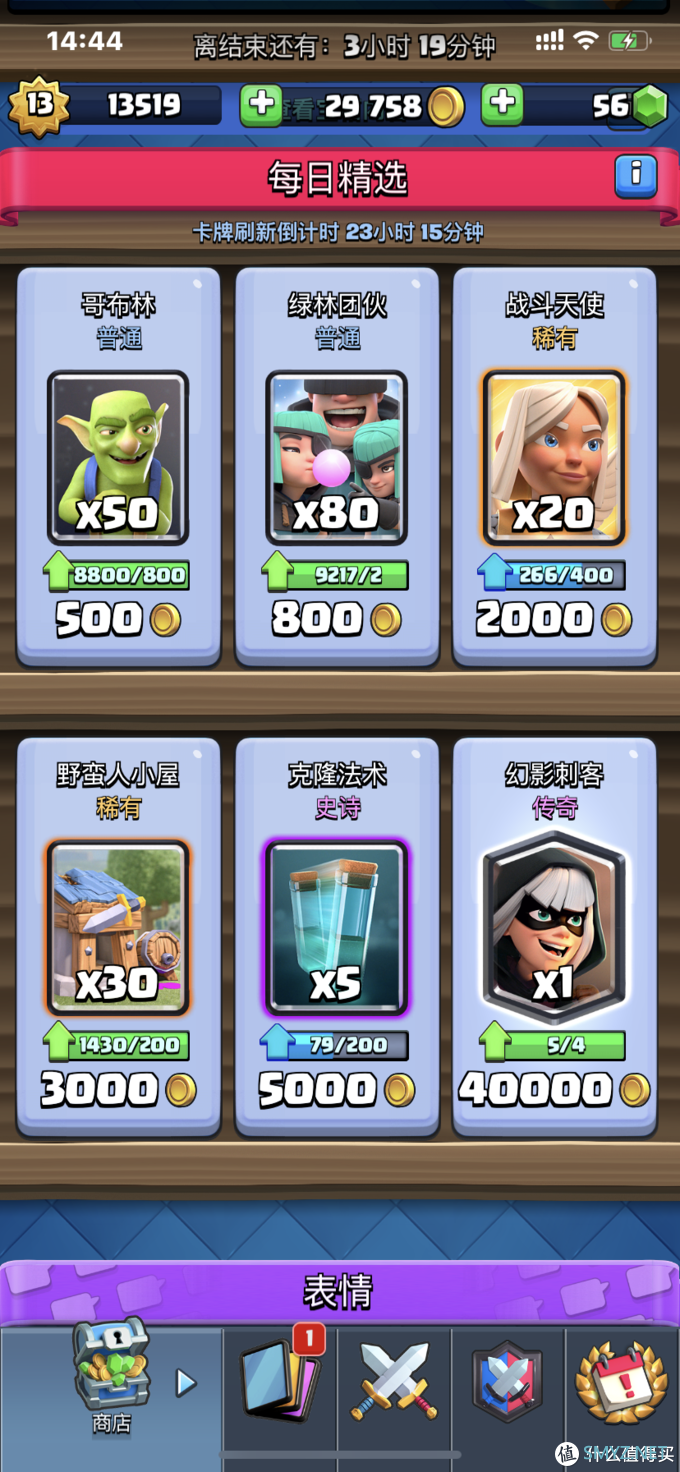Open the clan shield tab
The width and height of the screenshot is (680, 1472).
509,1382
